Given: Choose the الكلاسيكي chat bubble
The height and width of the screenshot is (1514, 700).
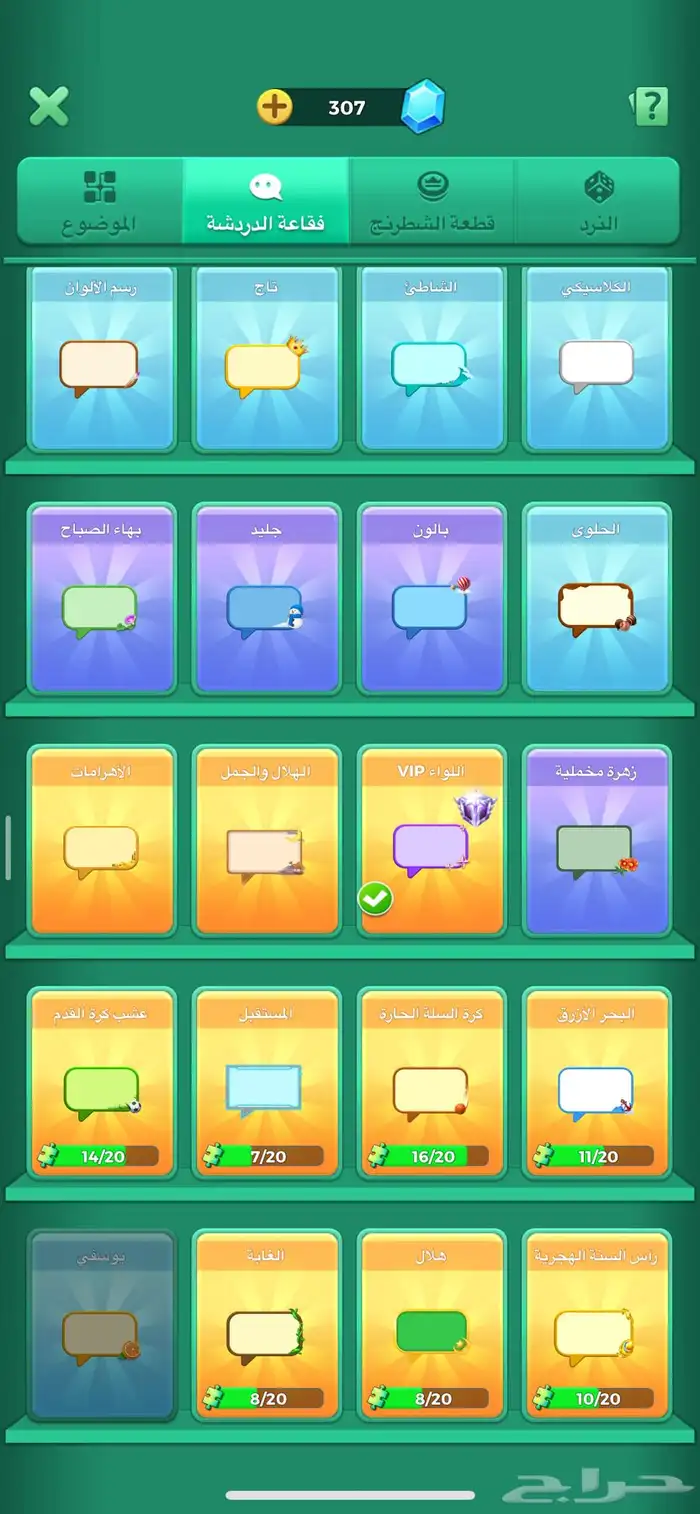Looking at the screenshot, I should (597, 358).
